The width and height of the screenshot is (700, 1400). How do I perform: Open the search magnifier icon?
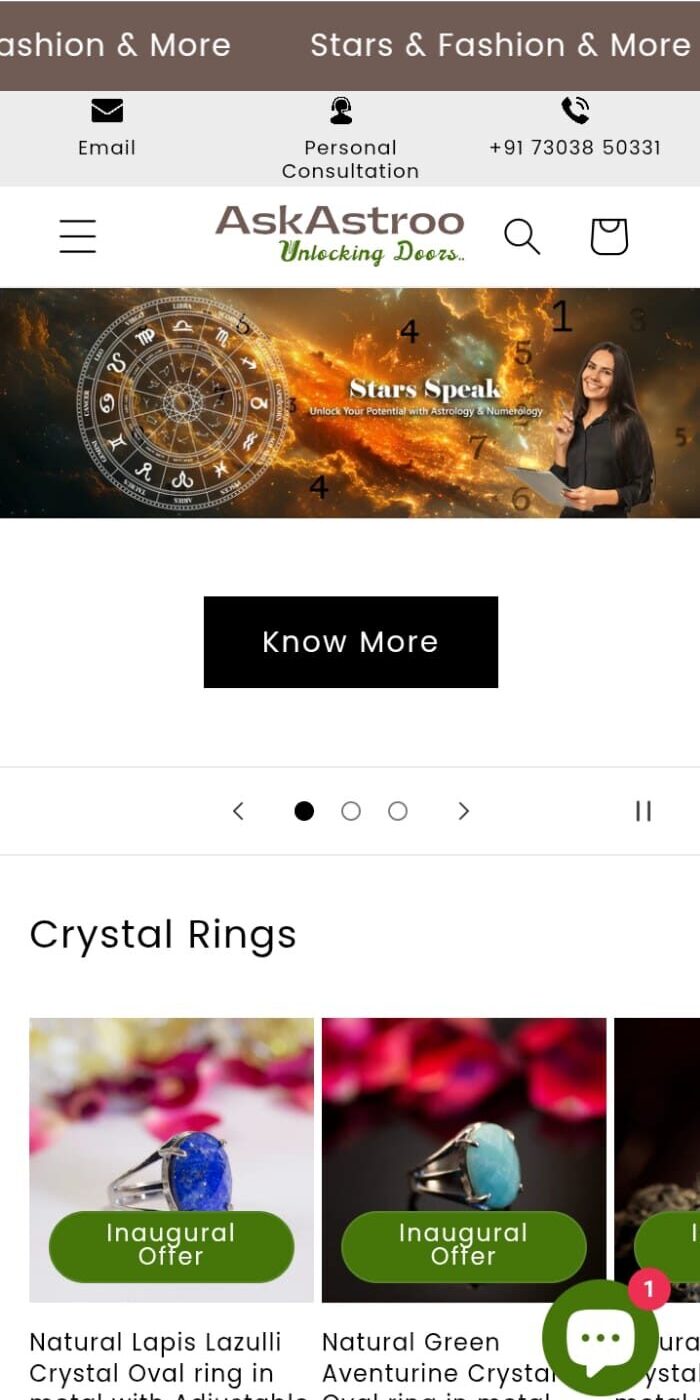tap(521, 237)
